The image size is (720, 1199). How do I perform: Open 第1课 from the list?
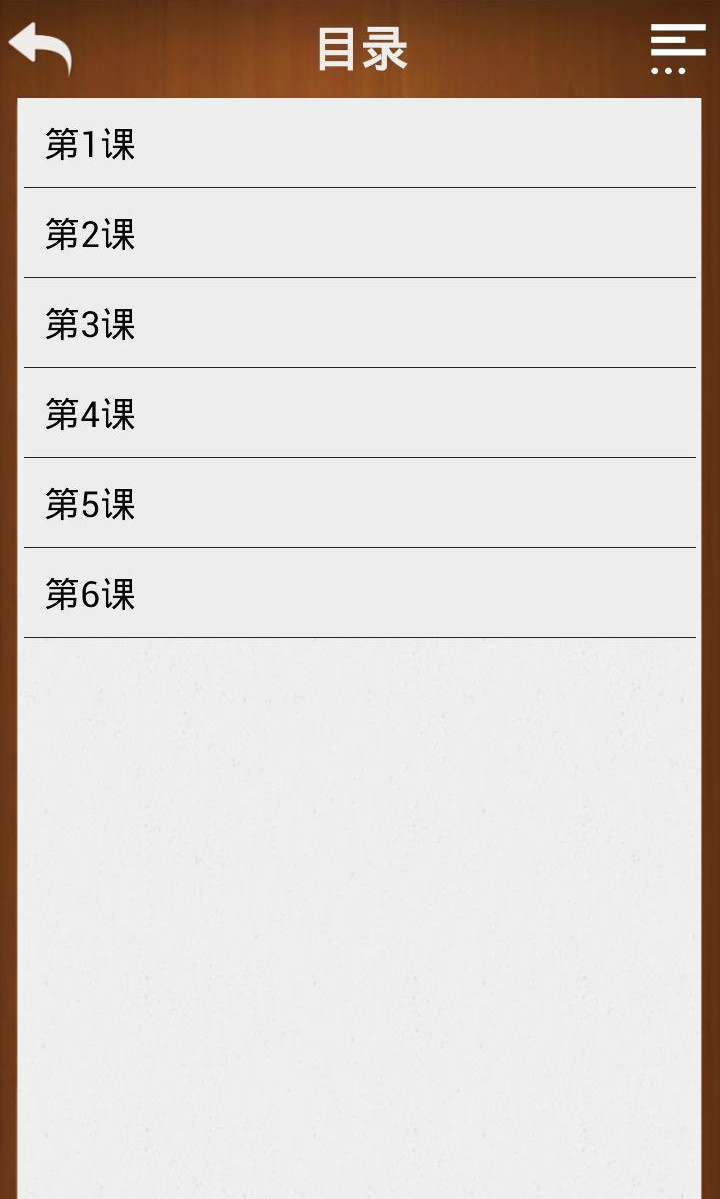tap(360, 144)
